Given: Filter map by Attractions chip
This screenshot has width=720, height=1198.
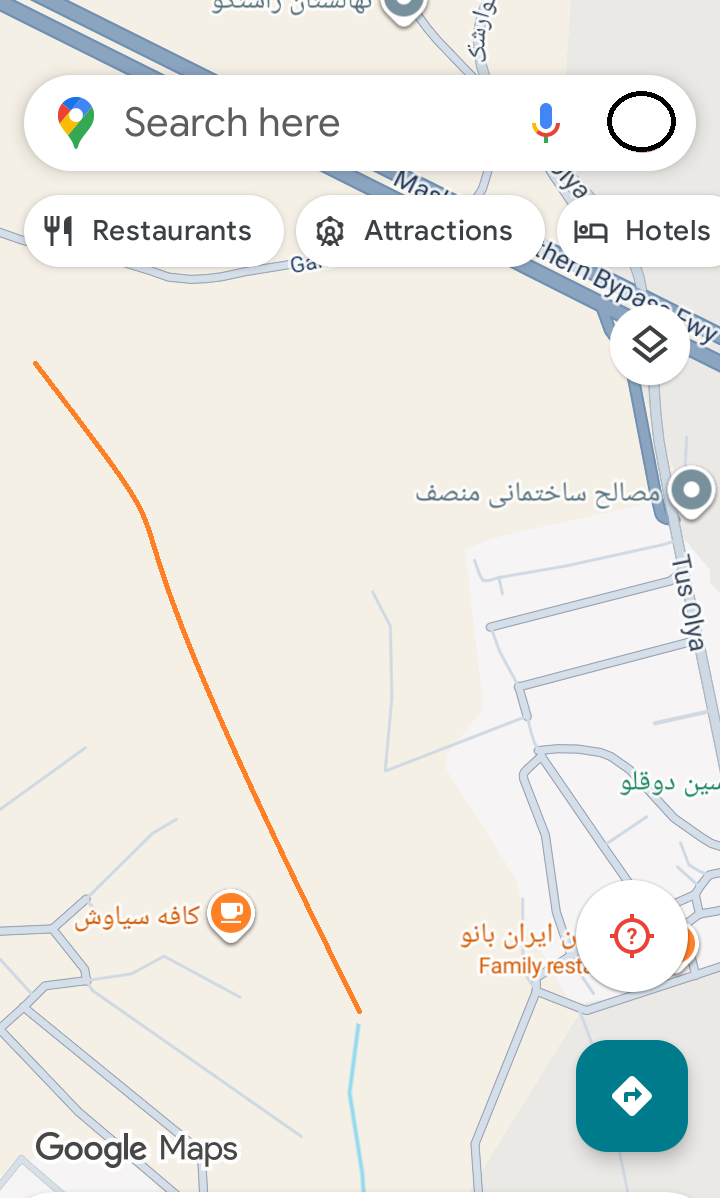Looking at the screenshot, I should (x=420, y=230).
